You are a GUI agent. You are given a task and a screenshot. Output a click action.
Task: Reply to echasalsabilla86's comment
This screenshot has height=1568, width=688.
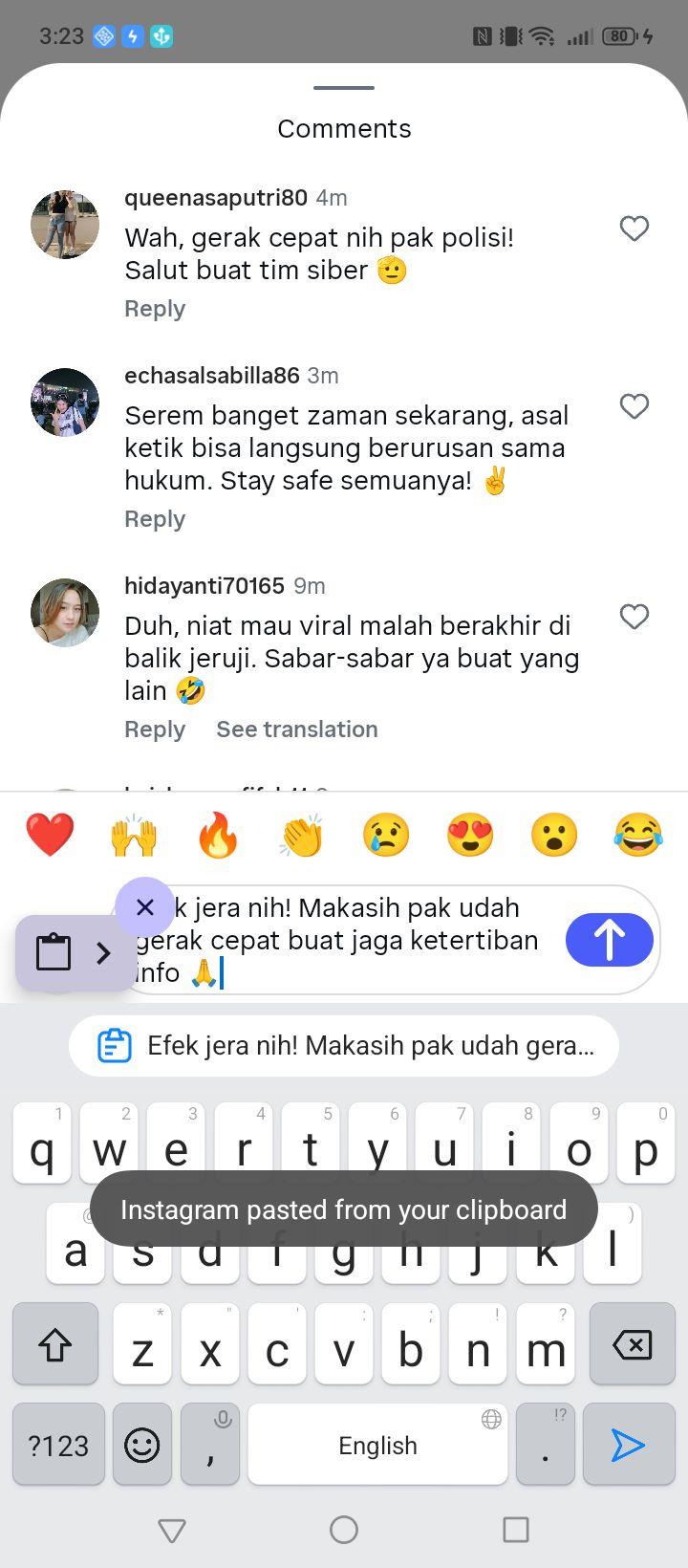point(155,519)
